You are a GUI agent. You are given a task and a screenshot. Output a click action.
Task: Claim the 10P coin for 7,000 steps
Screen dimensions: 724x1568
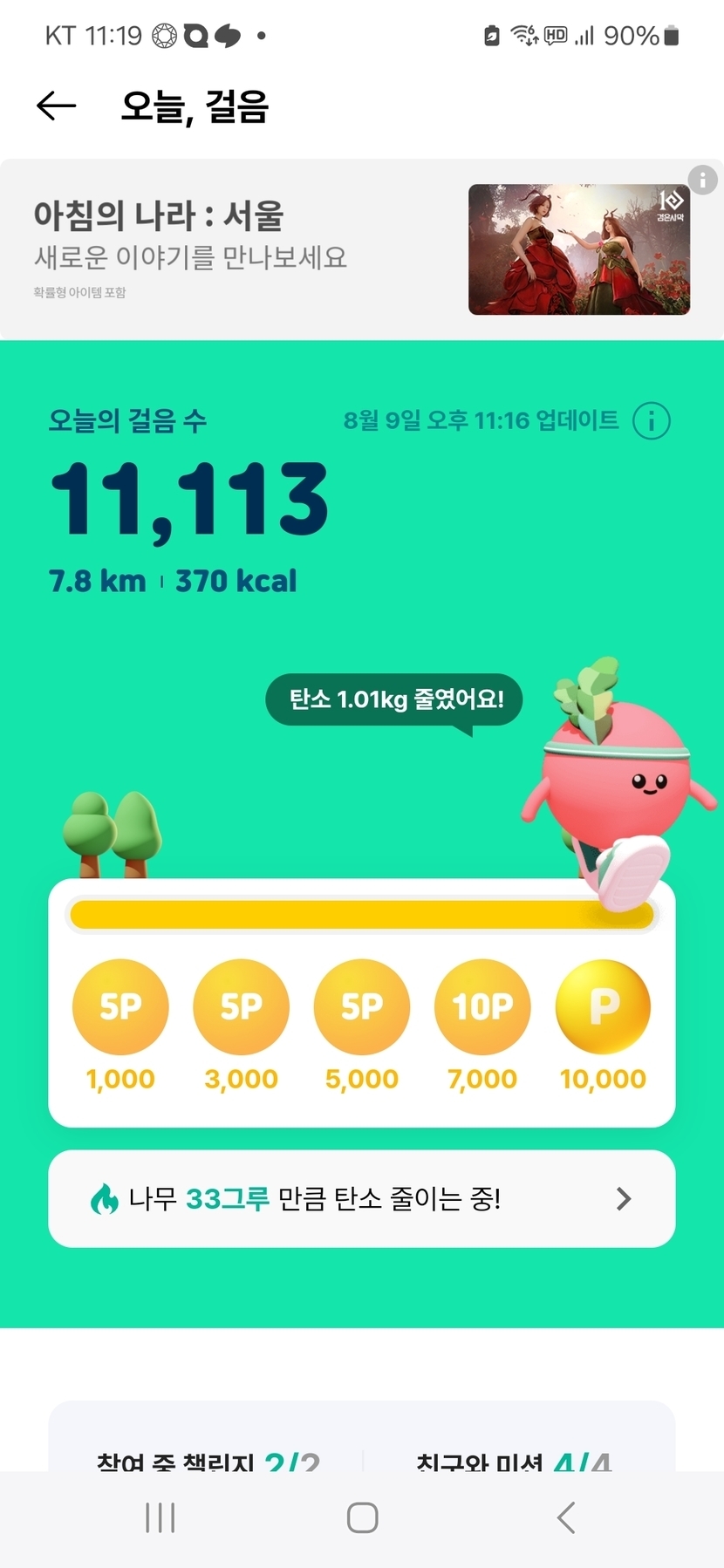tap(482, 1006)
